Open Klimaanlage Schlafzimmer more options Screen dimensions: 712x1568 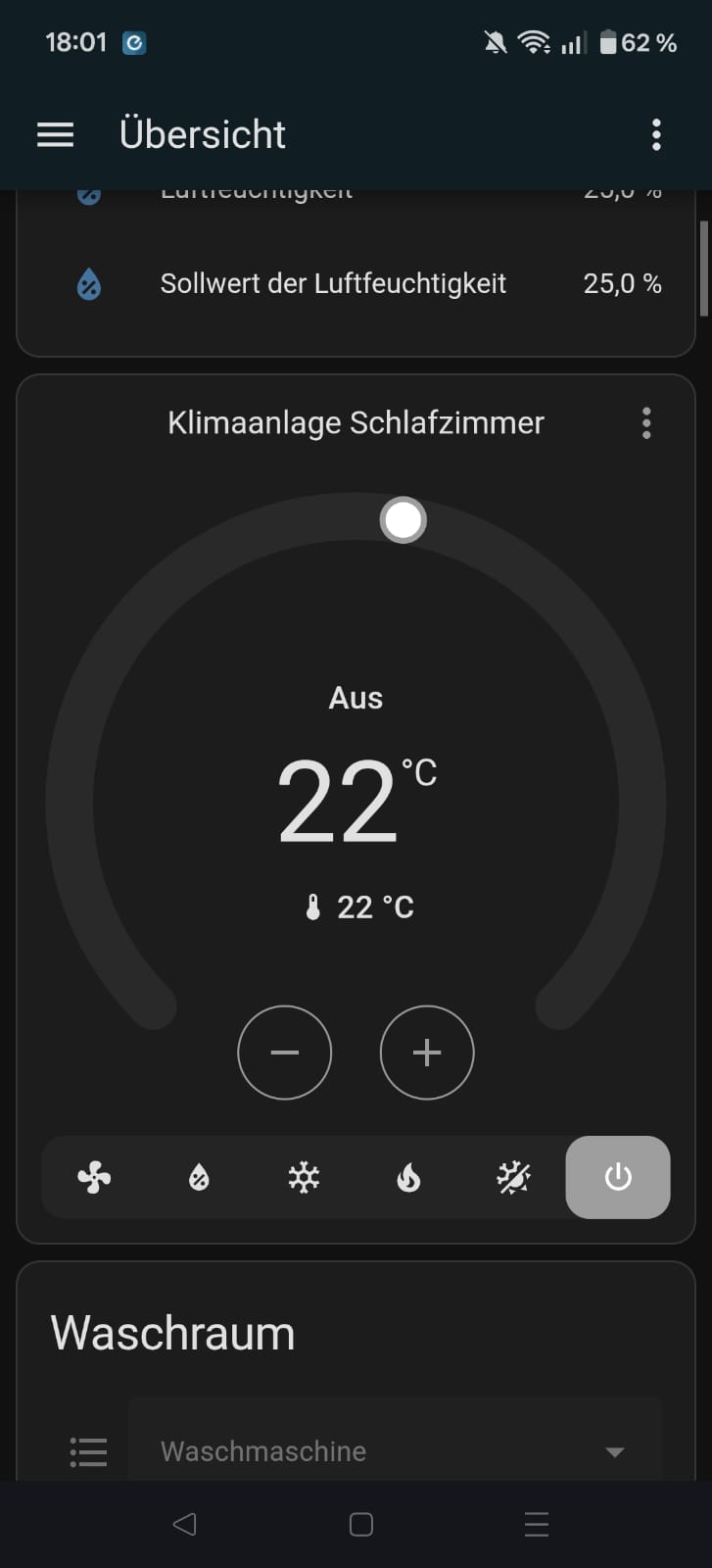646,423
